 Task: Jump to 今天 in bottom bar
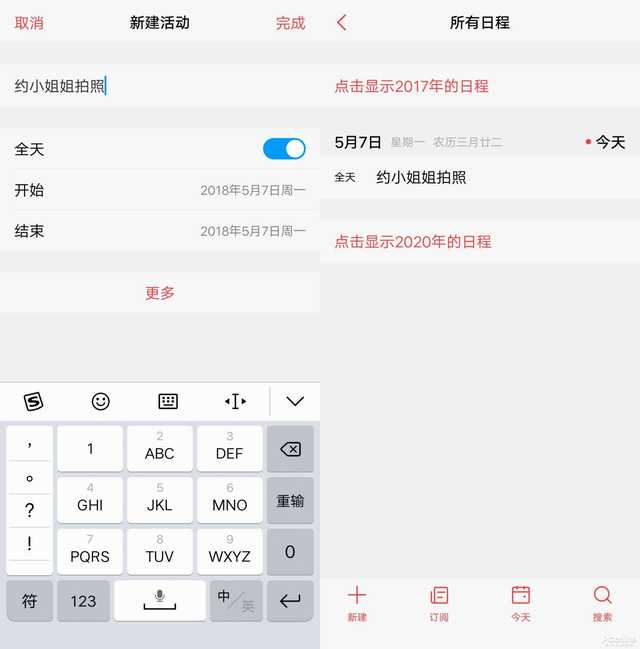click(521, 604)
